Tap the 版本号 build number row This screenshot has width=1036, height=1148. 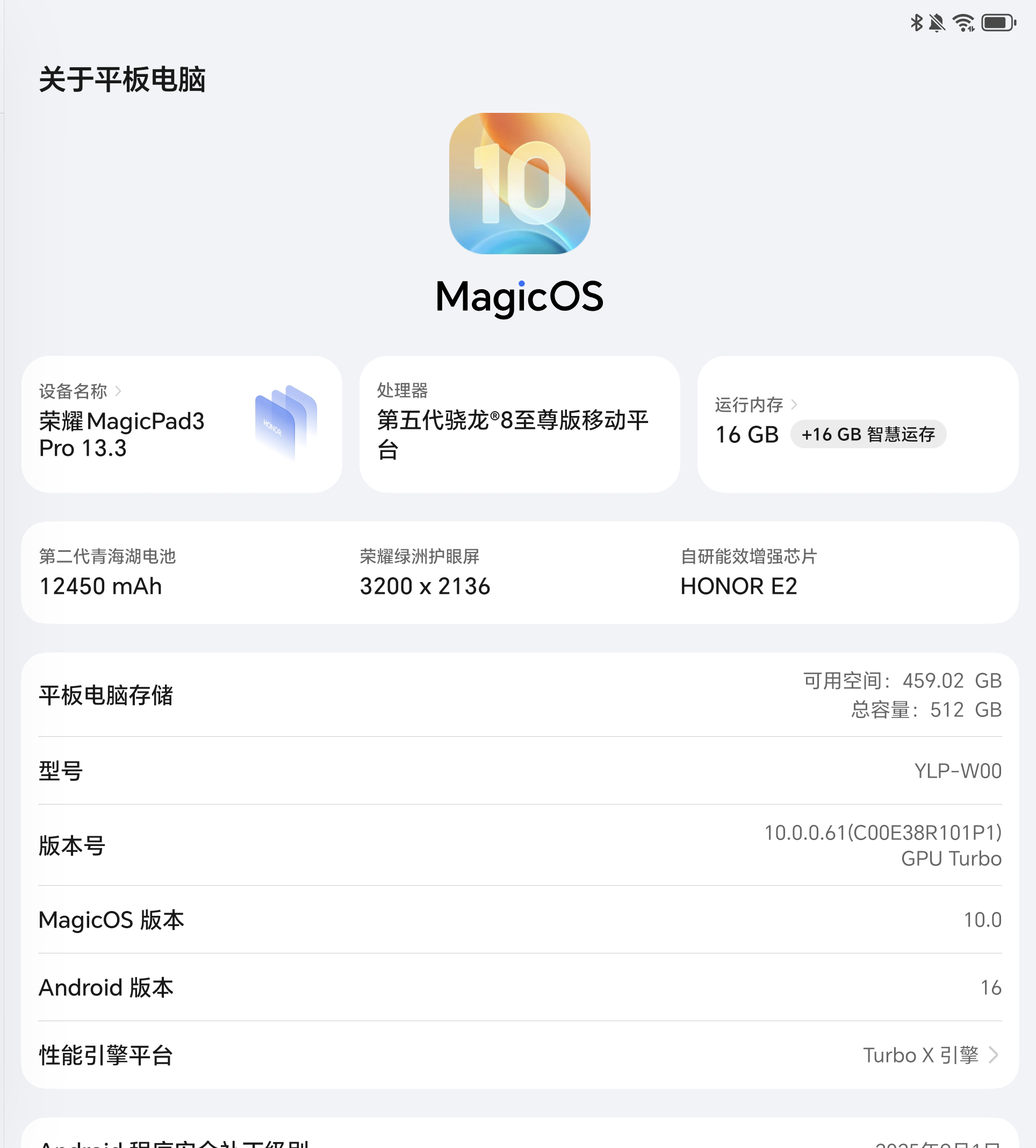tap(519, 845)
